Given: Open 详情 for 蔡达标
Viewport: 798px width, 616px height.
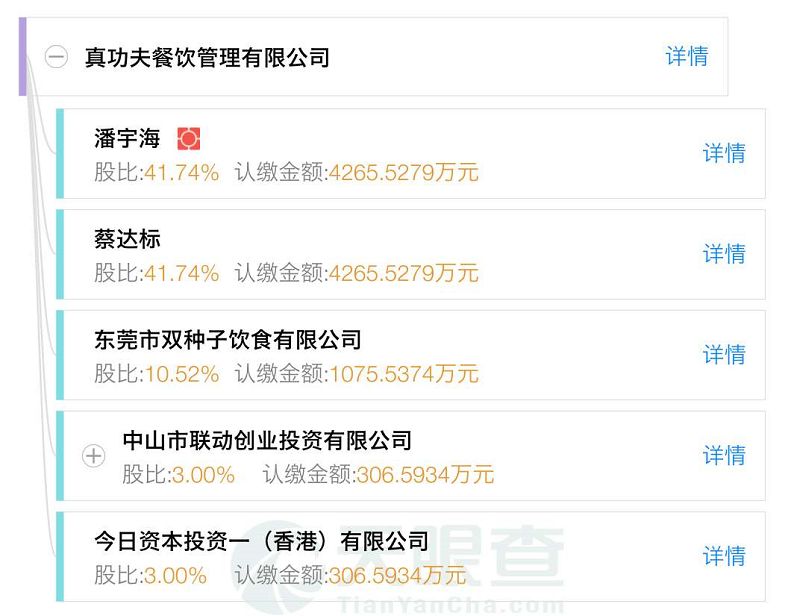Looking at the screenshot, I should [x=724, y=254].
